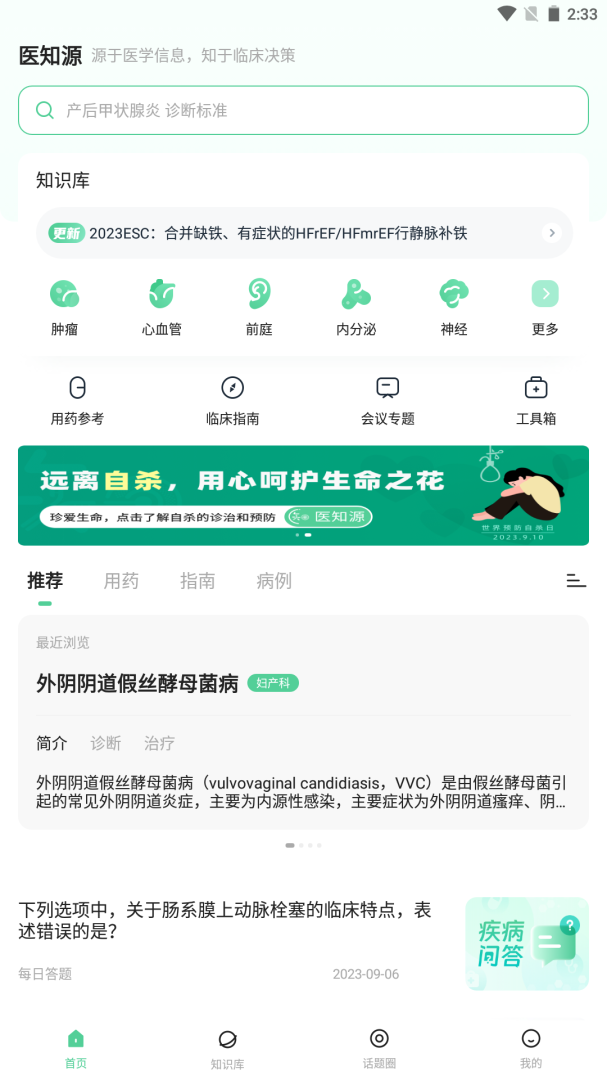Switch to the 病例 tab
The image size is (607, 1080).
[x=274, y=581]
